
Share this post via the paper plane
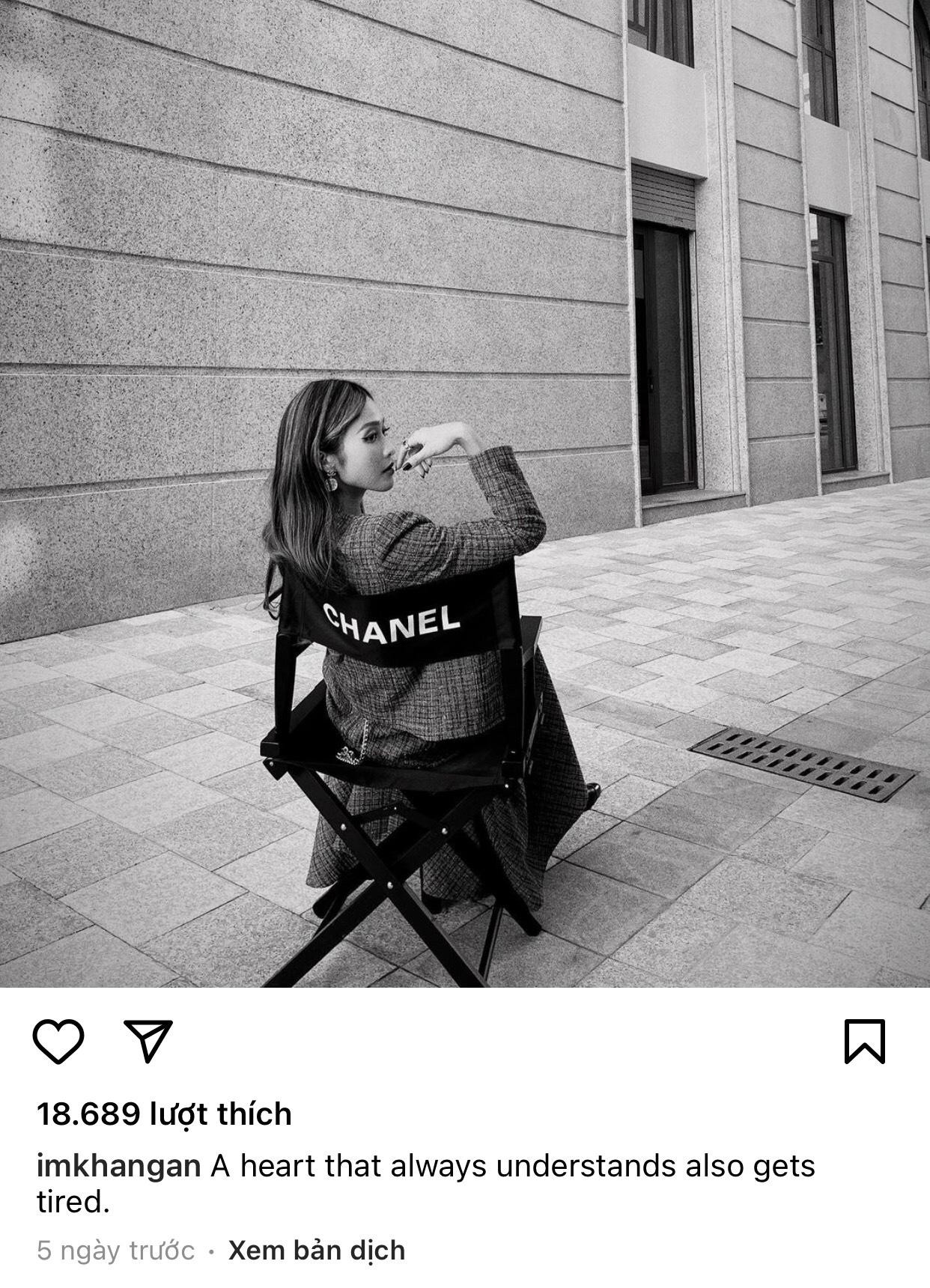pyautogui.click(x=148, y=1040)
